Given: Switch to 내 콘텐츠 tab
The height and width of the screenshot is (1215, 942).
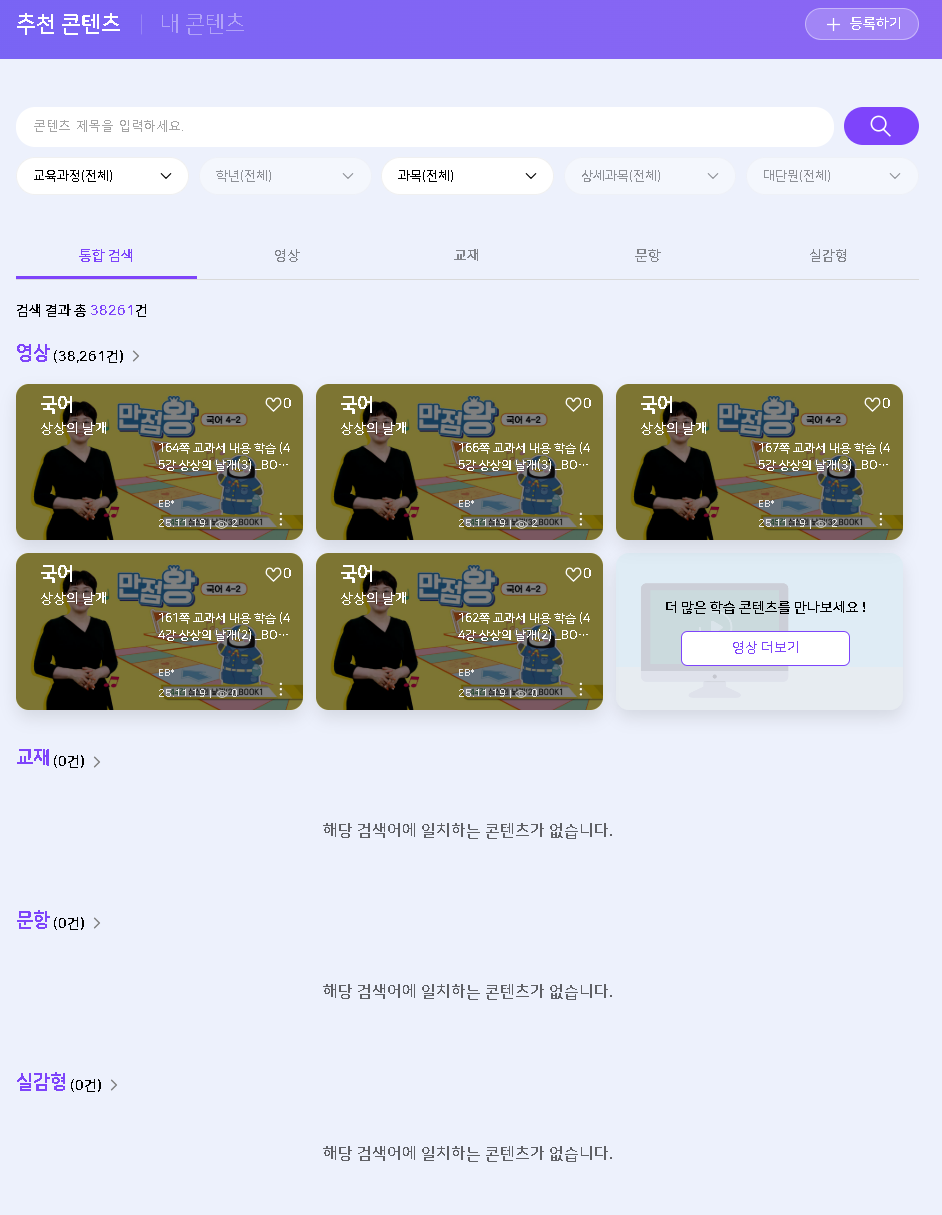Looking at the screenshot, I should (x=202, y=24).
